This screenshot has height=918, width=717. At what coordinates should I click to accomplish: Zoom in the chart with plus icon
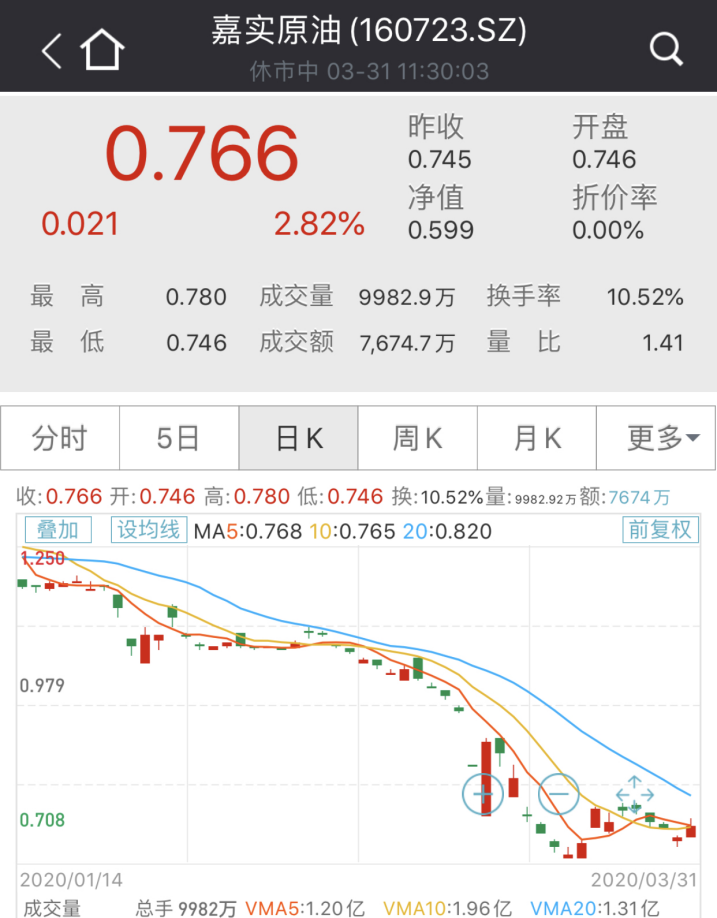[483, 794]
